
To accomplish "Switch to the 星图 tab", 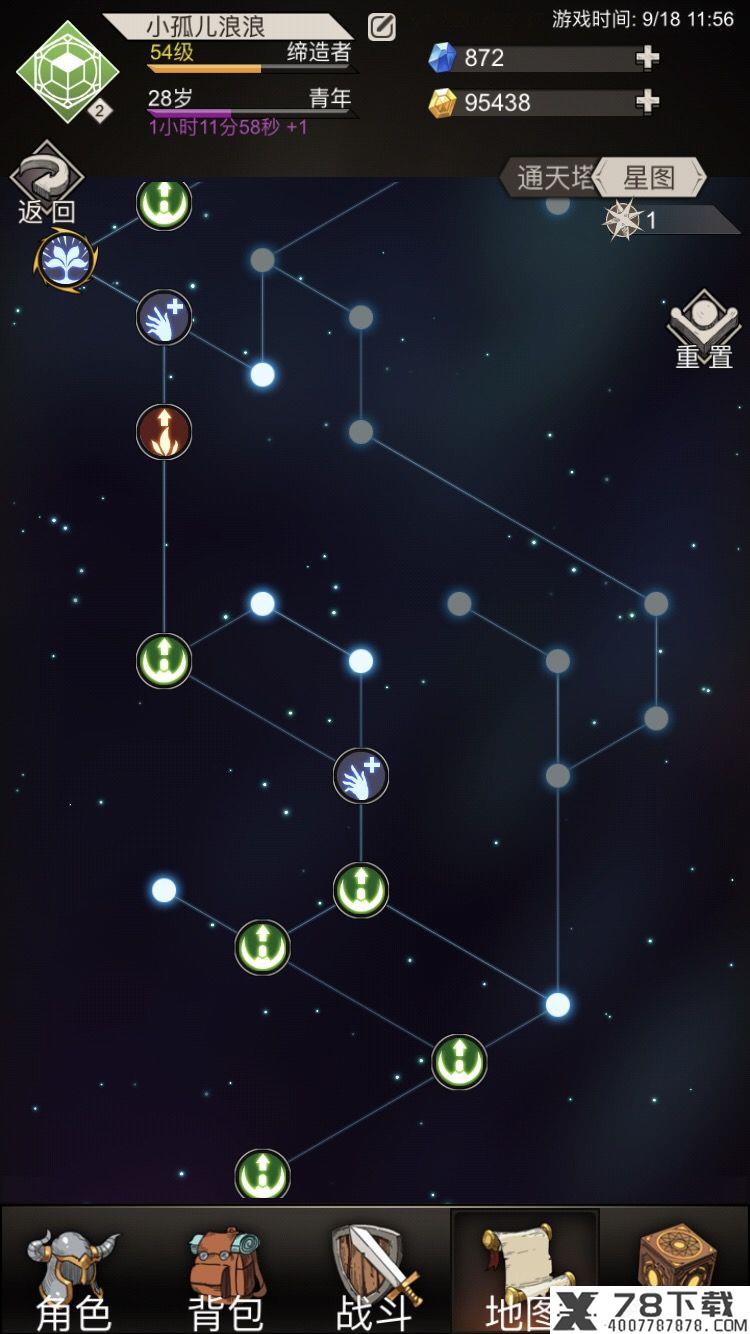I will pos(650,178).
